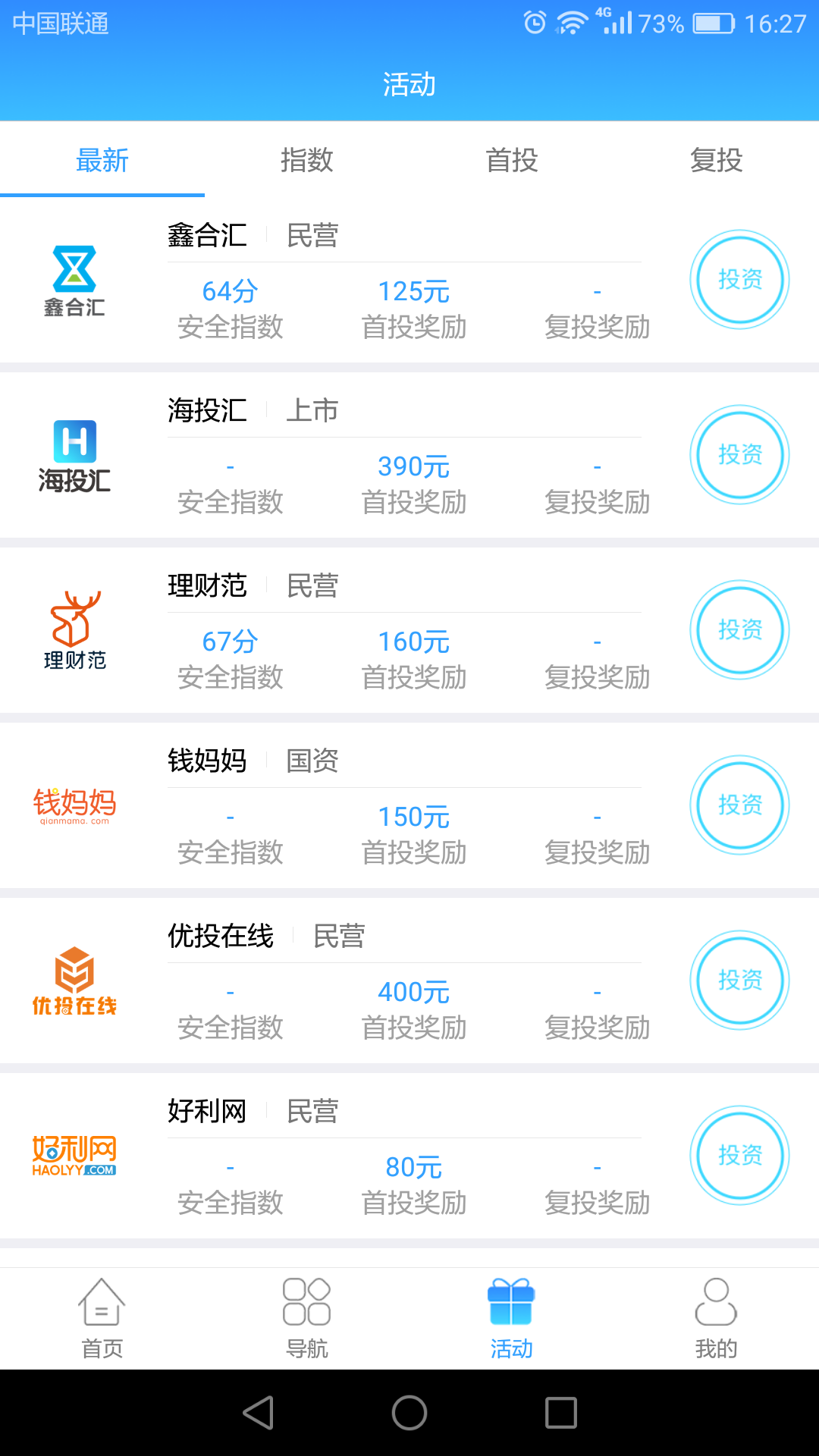Open 我的 profile tab

(717, 1318)
